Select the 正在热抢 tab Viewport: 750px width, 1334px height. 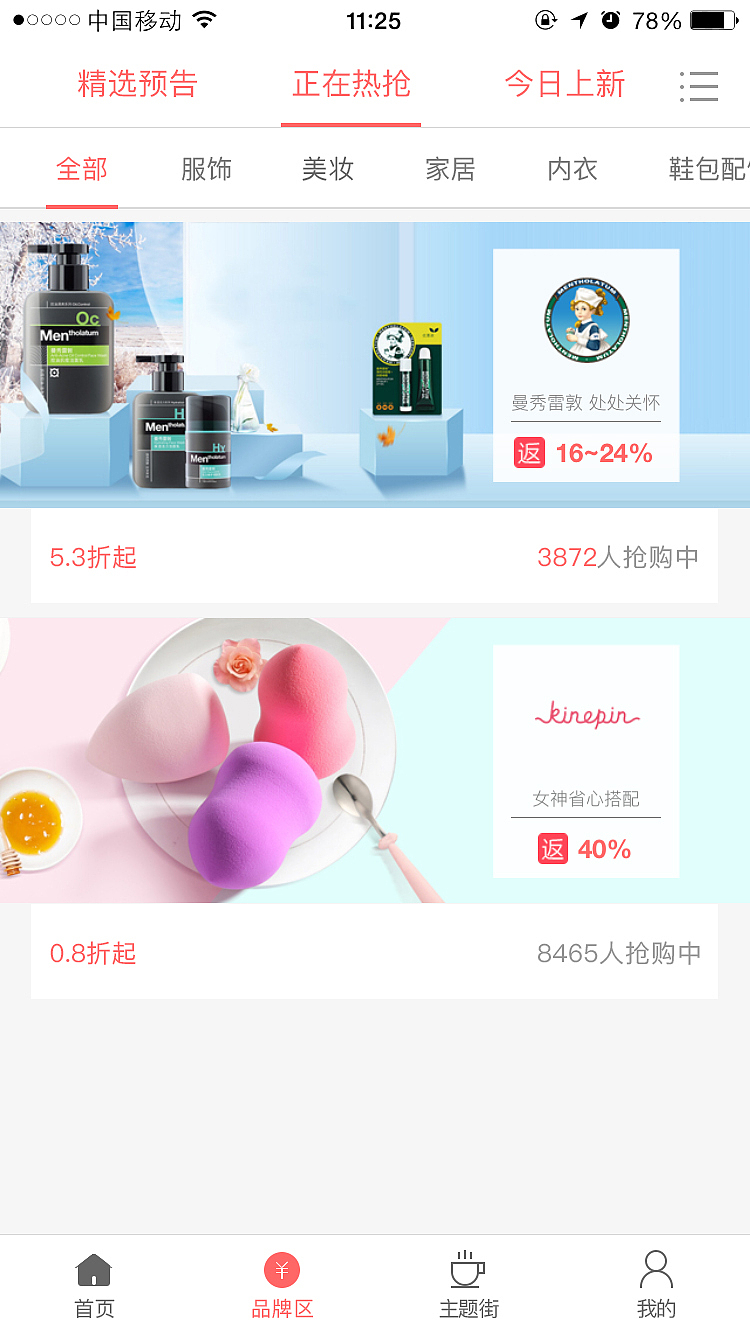tap(350, 86)
